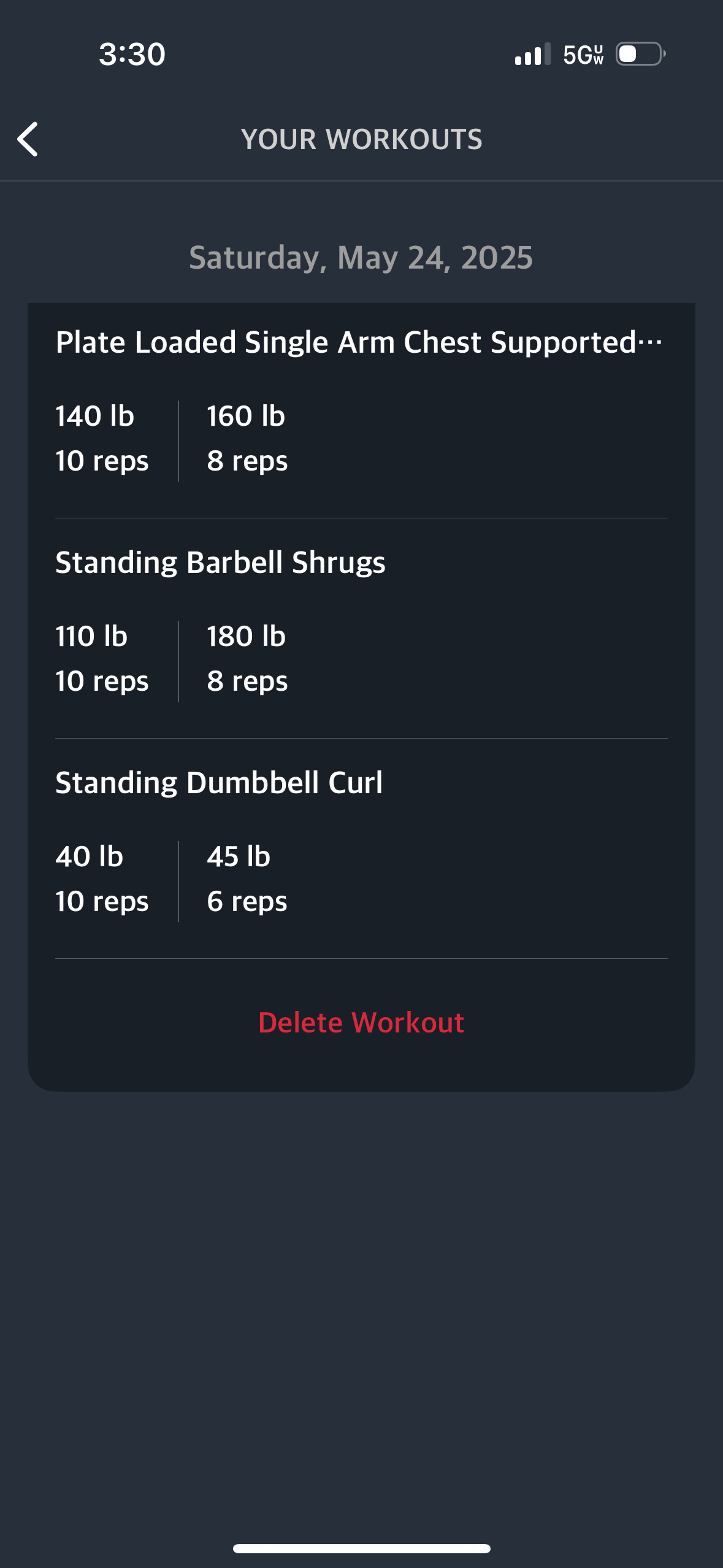Go back from Your Workouts

(28, 139)
